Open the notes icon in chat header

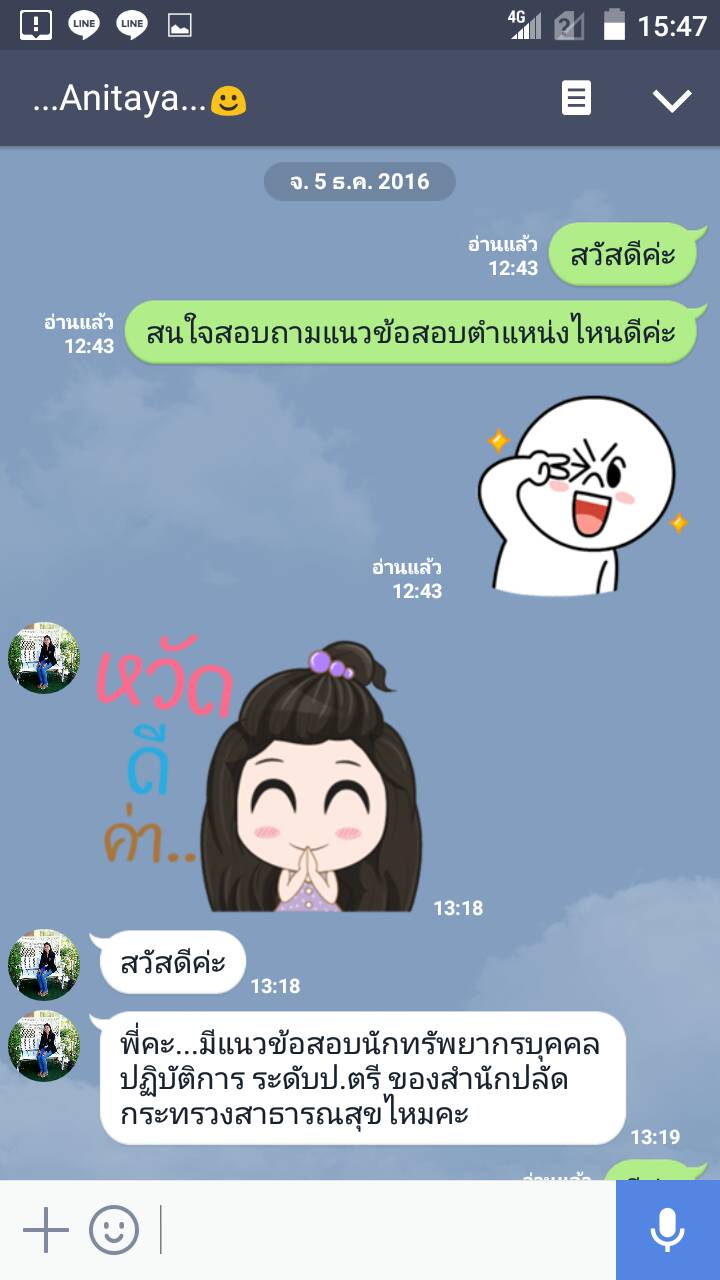tap(576, 98)
